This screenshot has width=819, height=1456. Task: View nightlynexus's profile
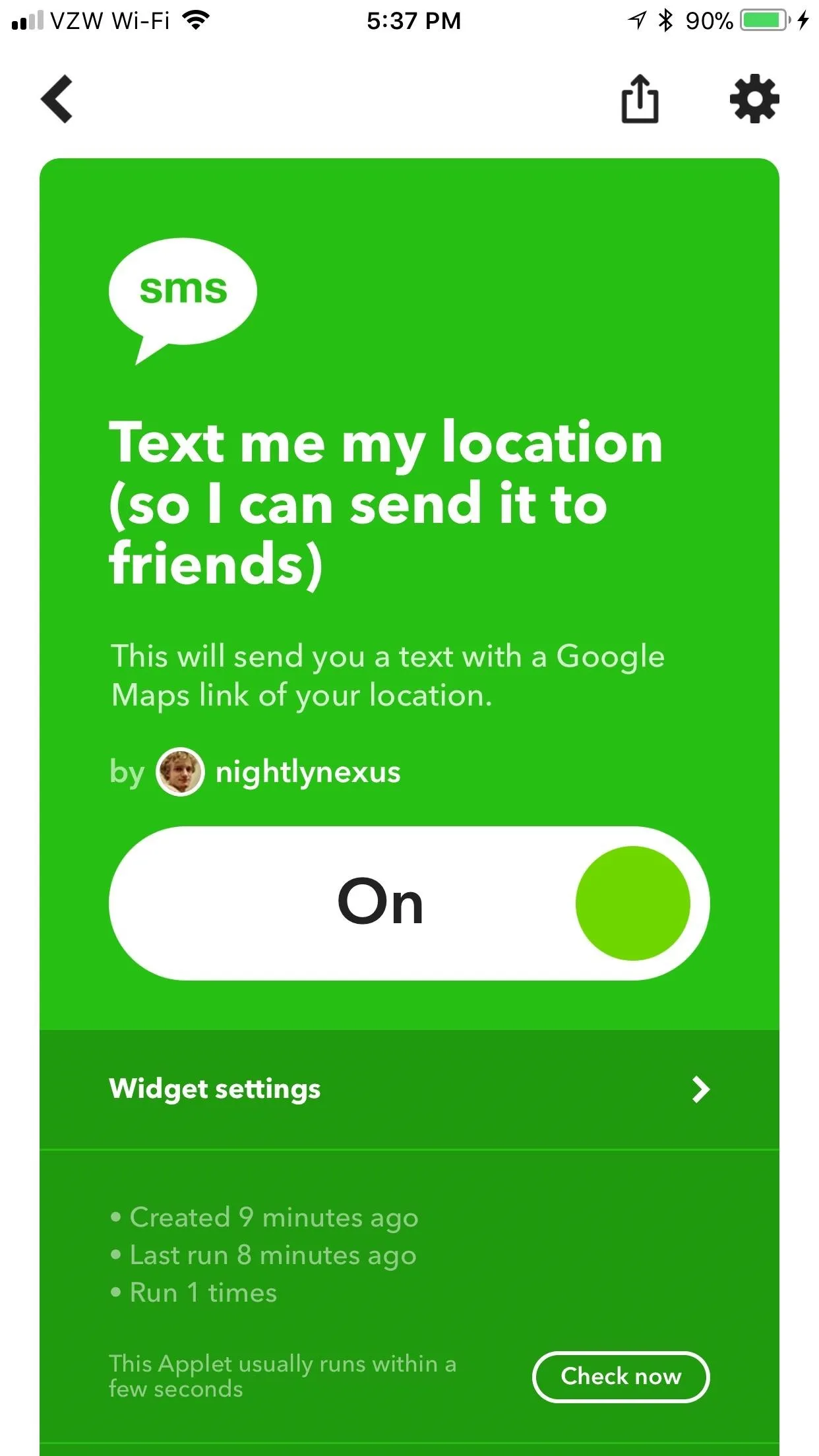(x=278, y=772)
